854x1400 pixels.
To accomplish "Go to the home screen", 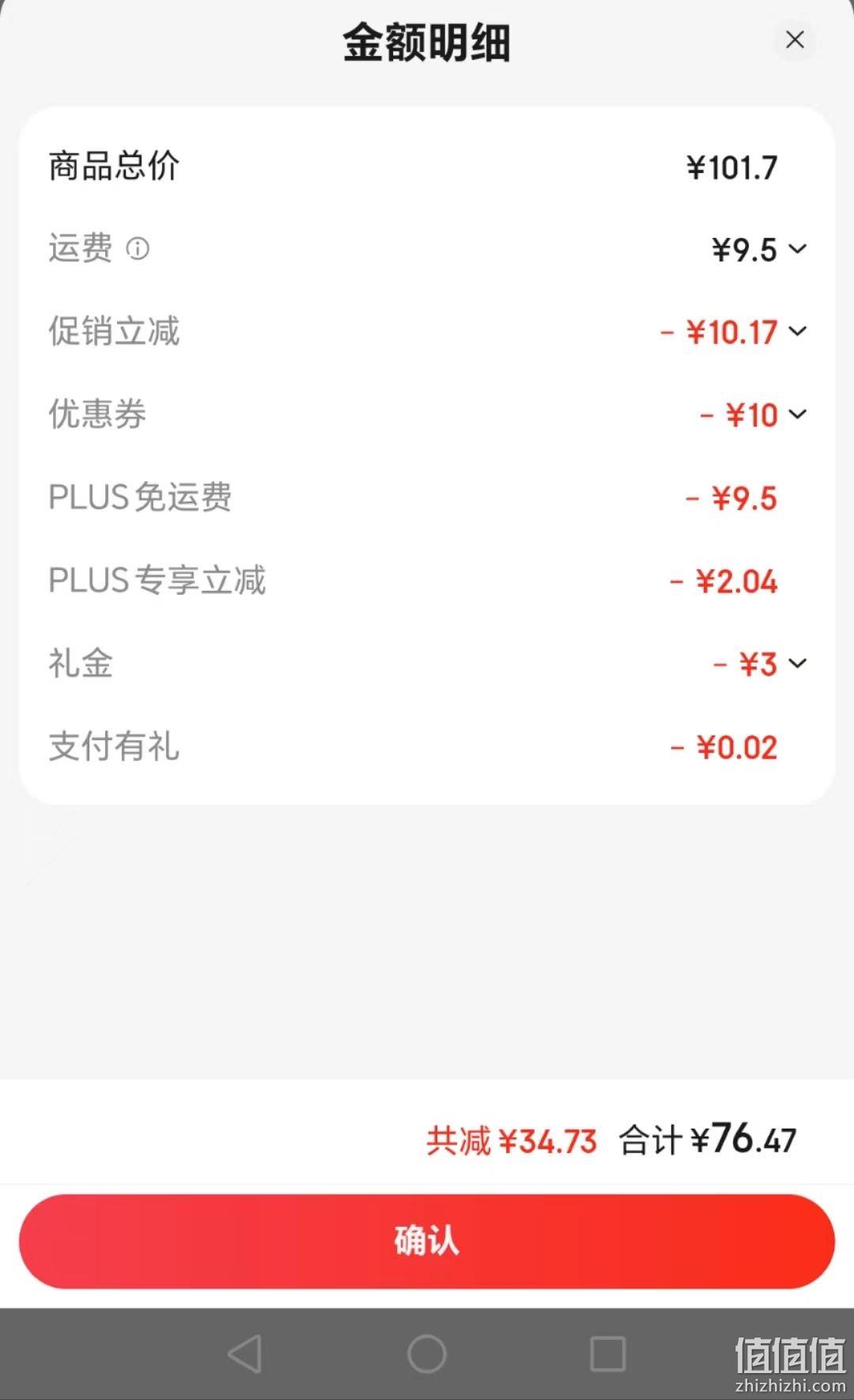I will pos(427,1353).
